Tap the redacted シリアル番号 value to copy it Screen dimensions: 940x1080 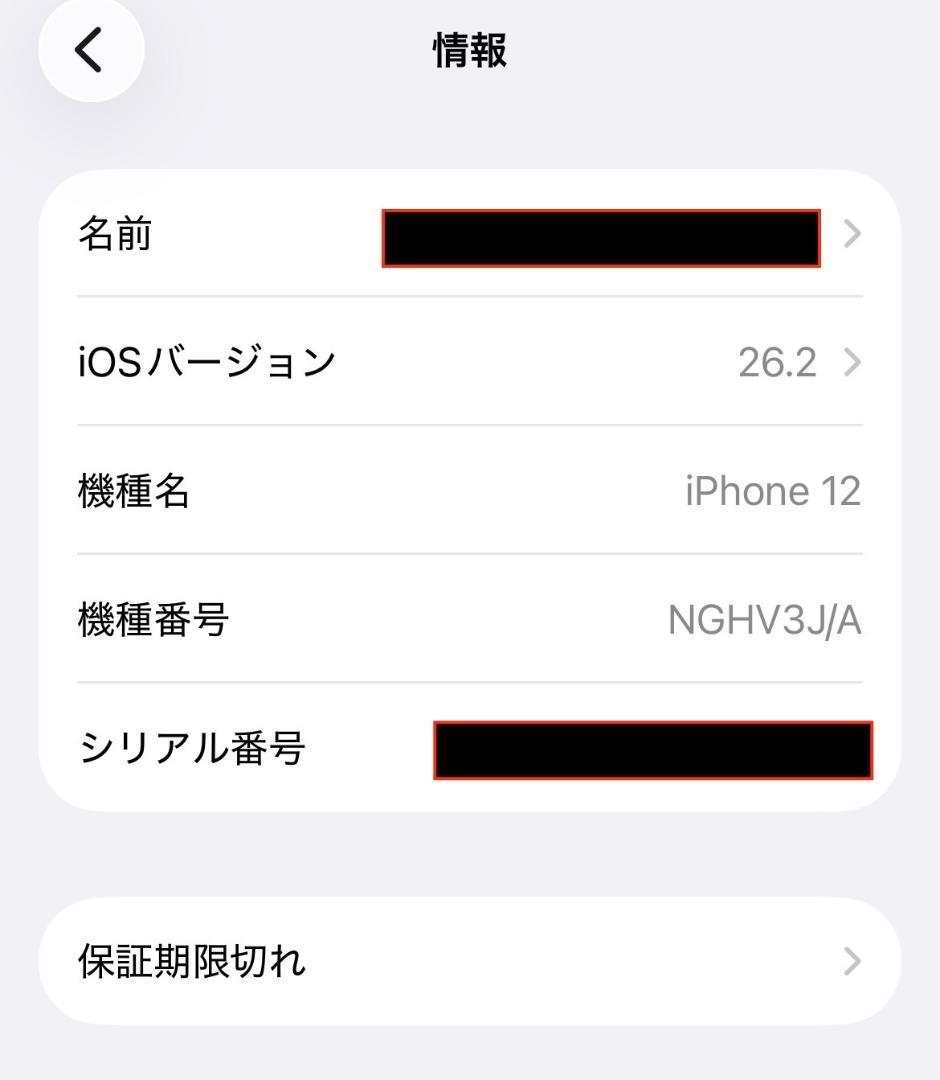[650, 750]
